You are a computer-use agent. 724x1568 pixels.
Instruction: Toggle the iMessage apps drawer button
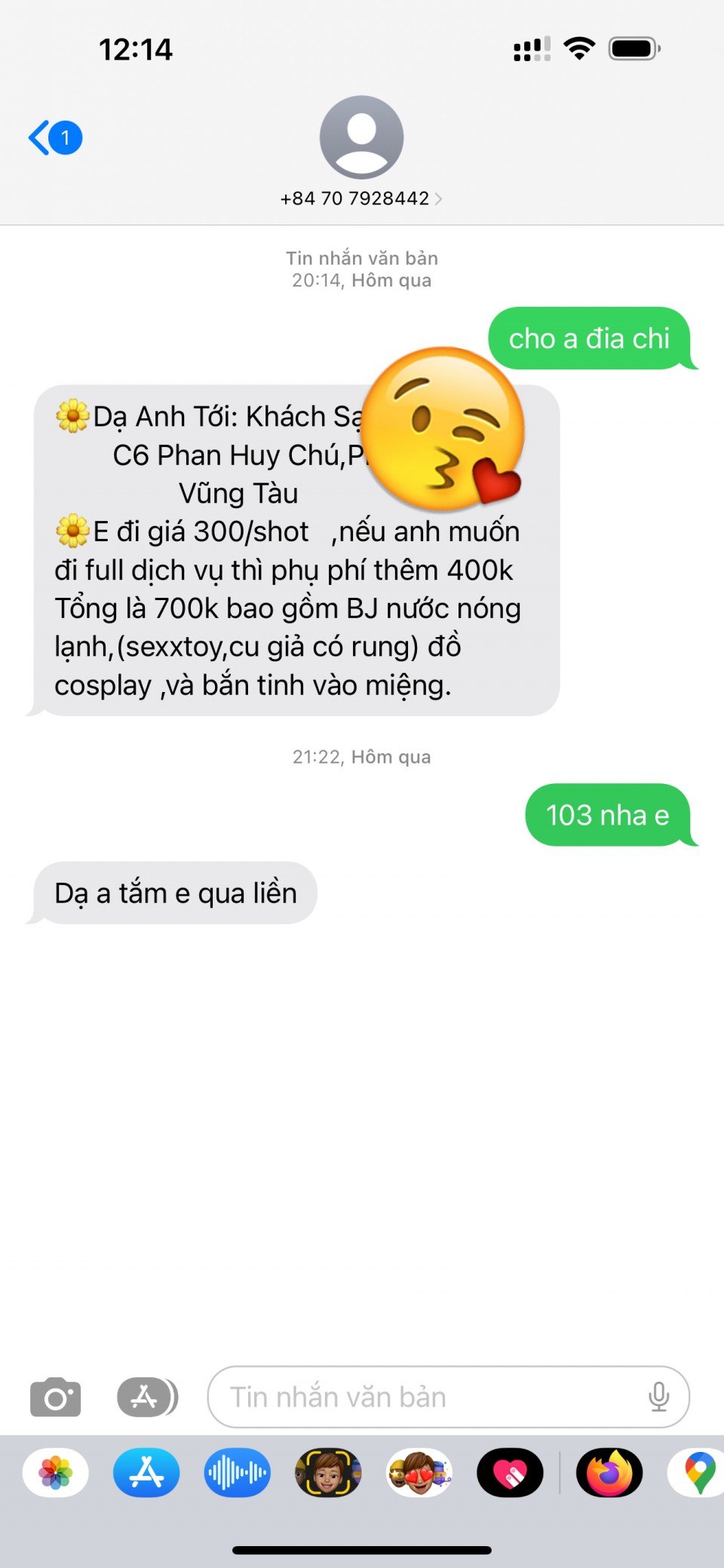[147, 1397]
